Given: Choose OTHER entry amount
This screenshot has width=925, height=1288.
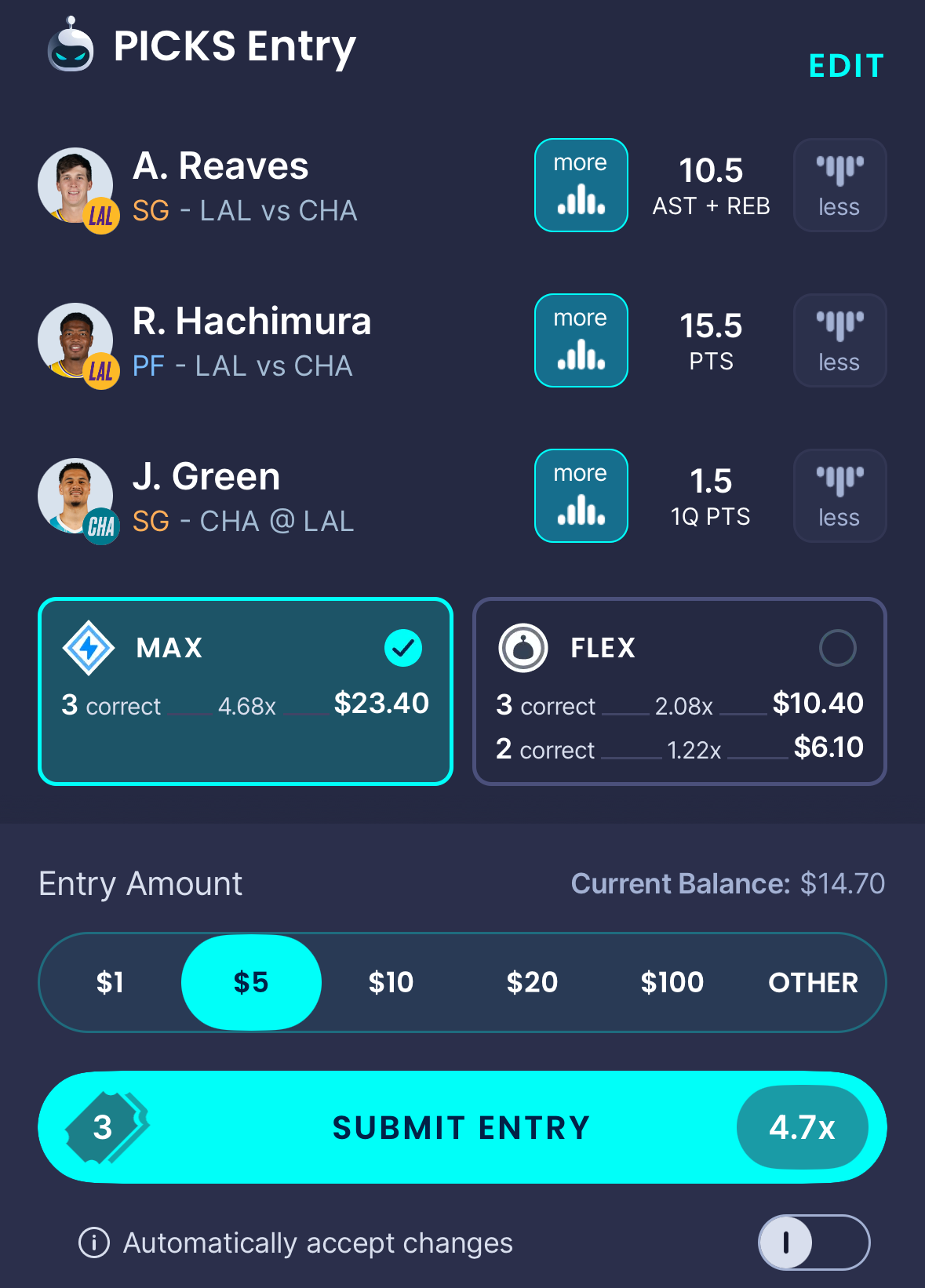Looking at the screenshot, I should pos(813,982).
